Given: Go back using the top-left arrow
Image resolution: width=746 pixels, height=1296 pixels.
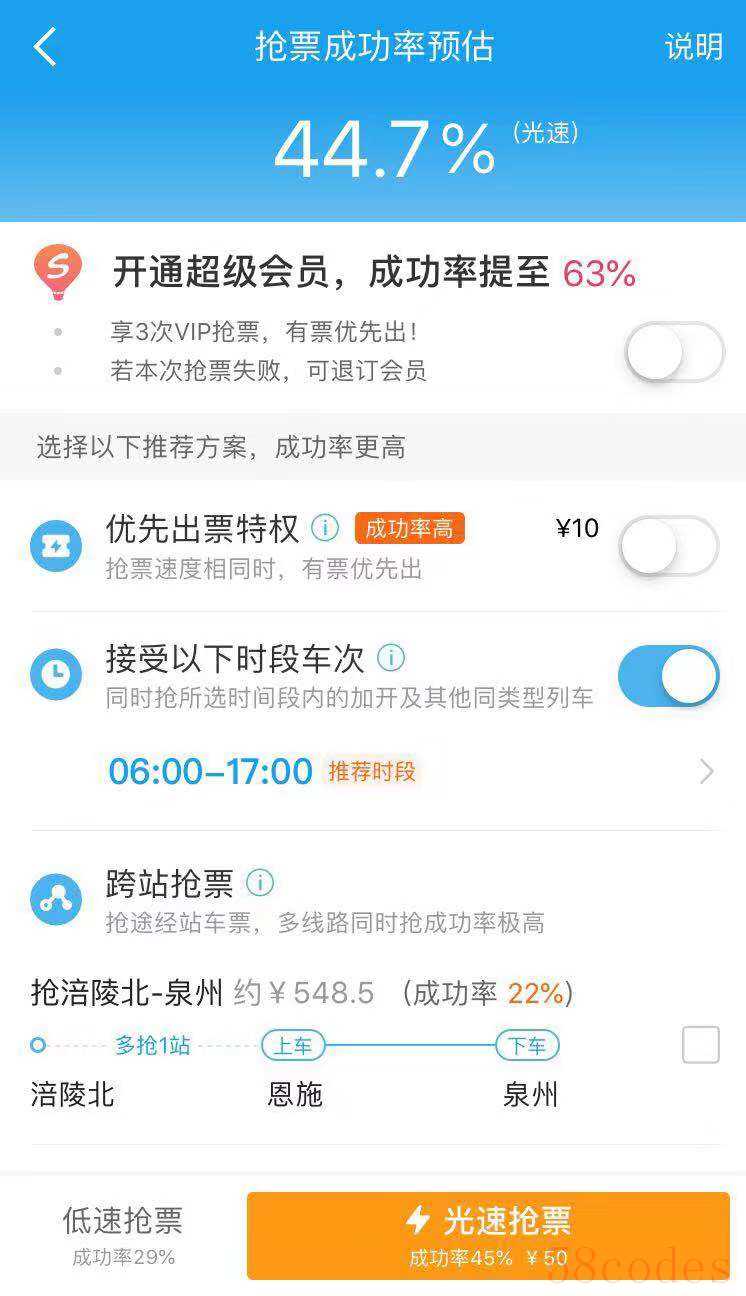Looking at the screenshot, I should tap(45, 47).
